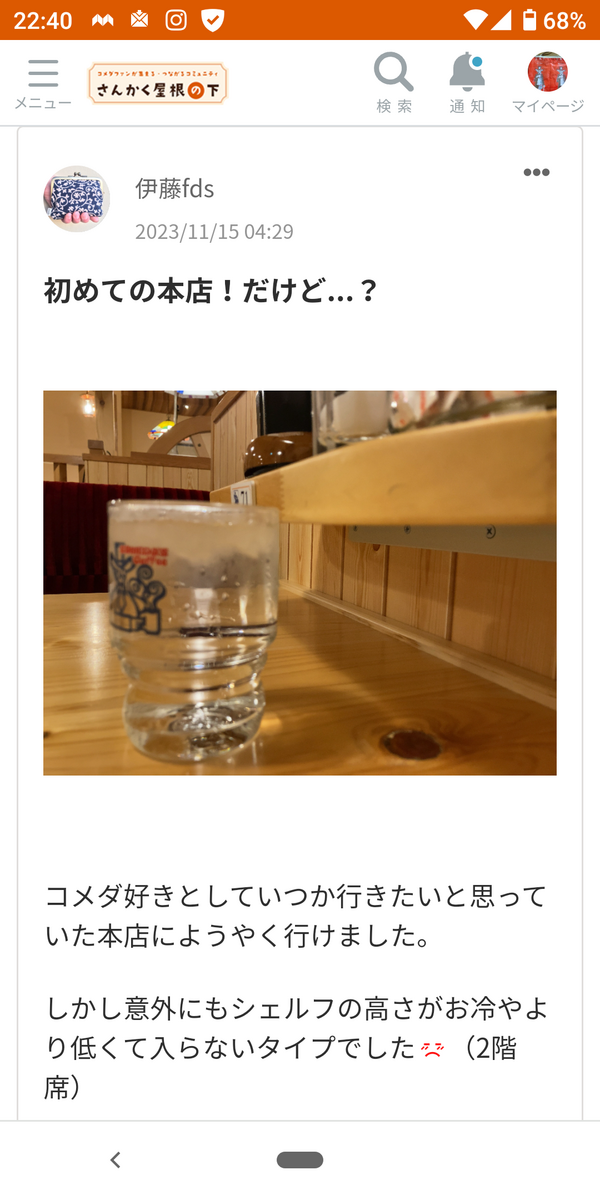Screen dimensions: 600x1200
Task: Open the 検索 search icon
Action: pos(394,84)
